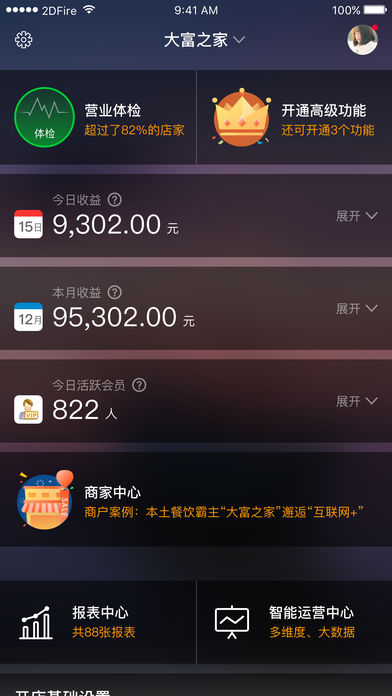Open the 大富之家 store dropdown

pyautogui.click(x=204, y=40)
